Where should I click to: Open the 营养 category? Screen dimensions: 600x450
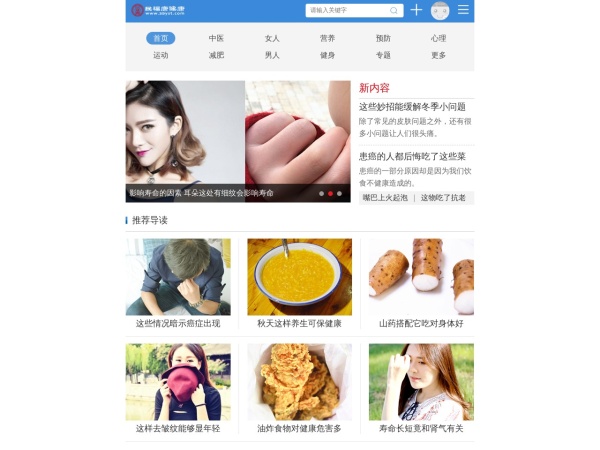(327, 38)
